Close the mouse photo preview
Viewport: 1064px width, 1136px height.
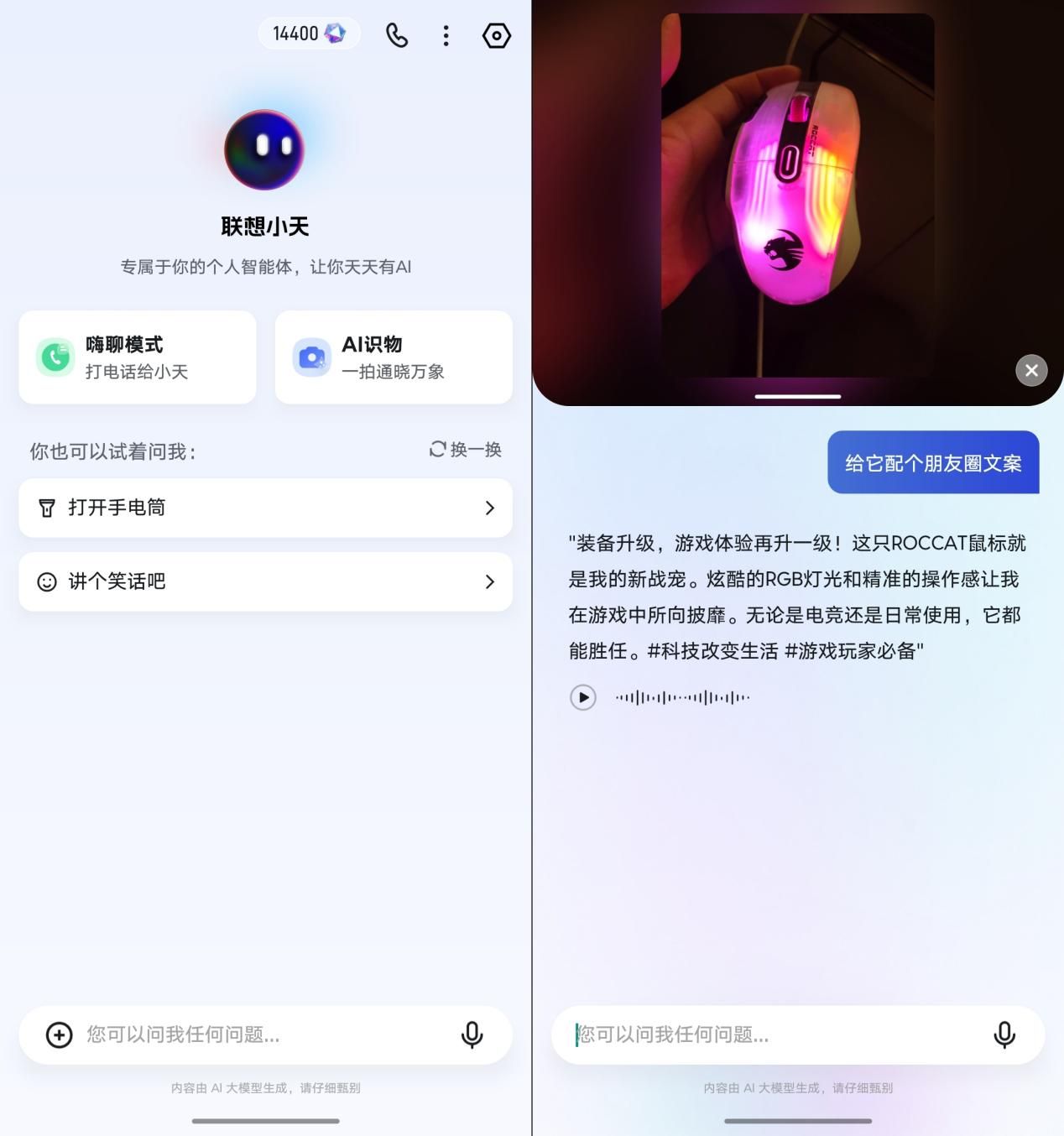coord(1031,370)
